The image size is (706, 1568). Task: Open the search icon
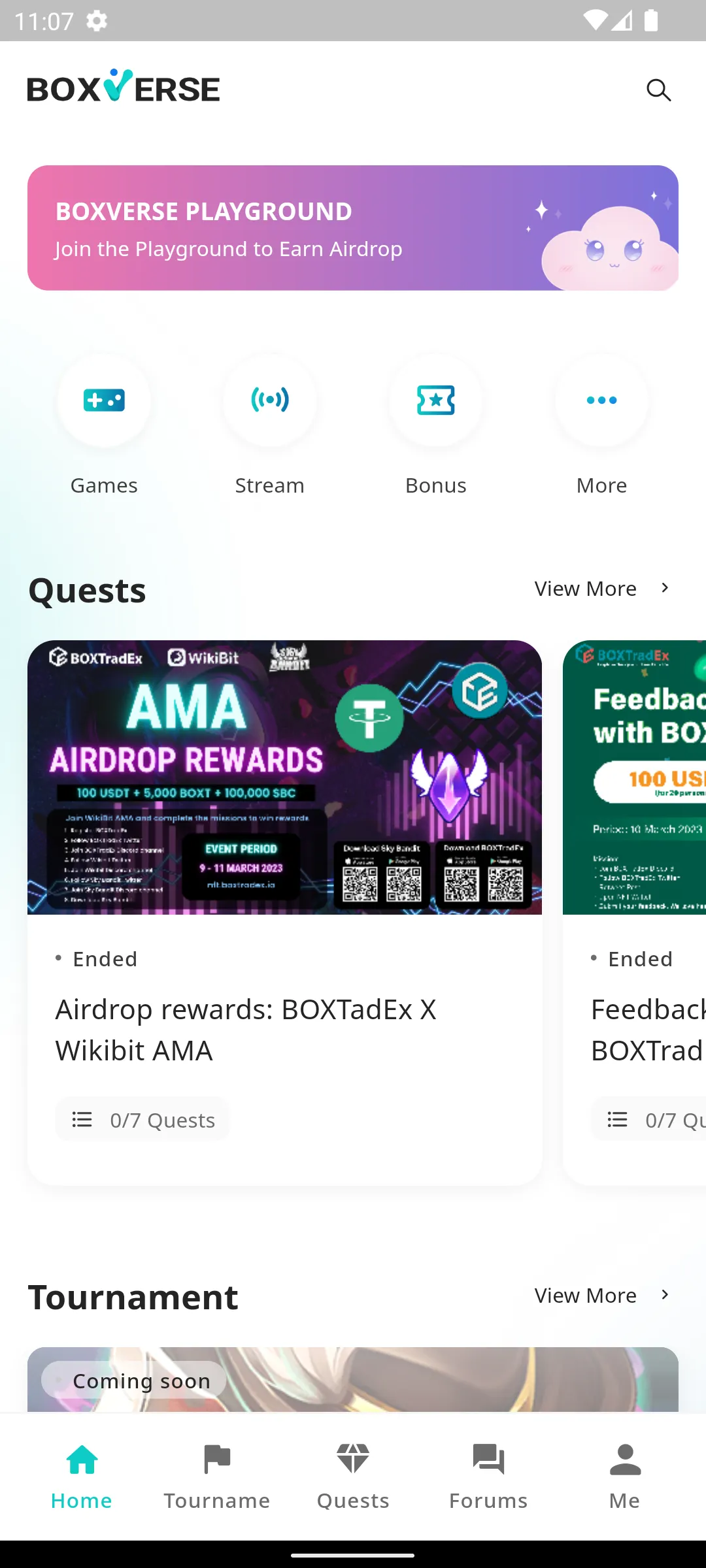tap(658, 90)
